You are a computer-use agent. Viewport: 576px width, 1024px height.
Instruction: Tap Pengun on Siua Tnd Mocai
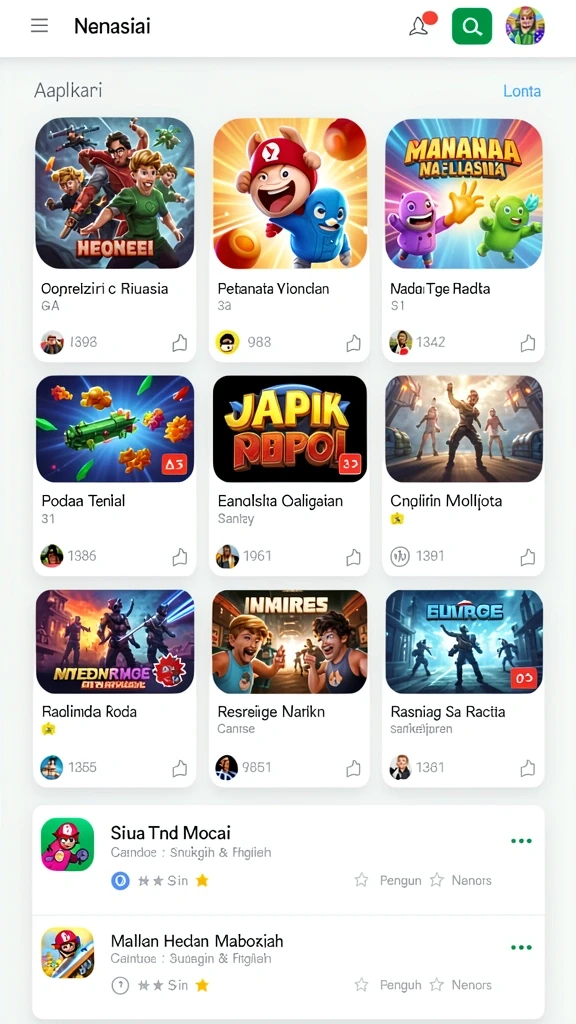[x=391, y=880]
